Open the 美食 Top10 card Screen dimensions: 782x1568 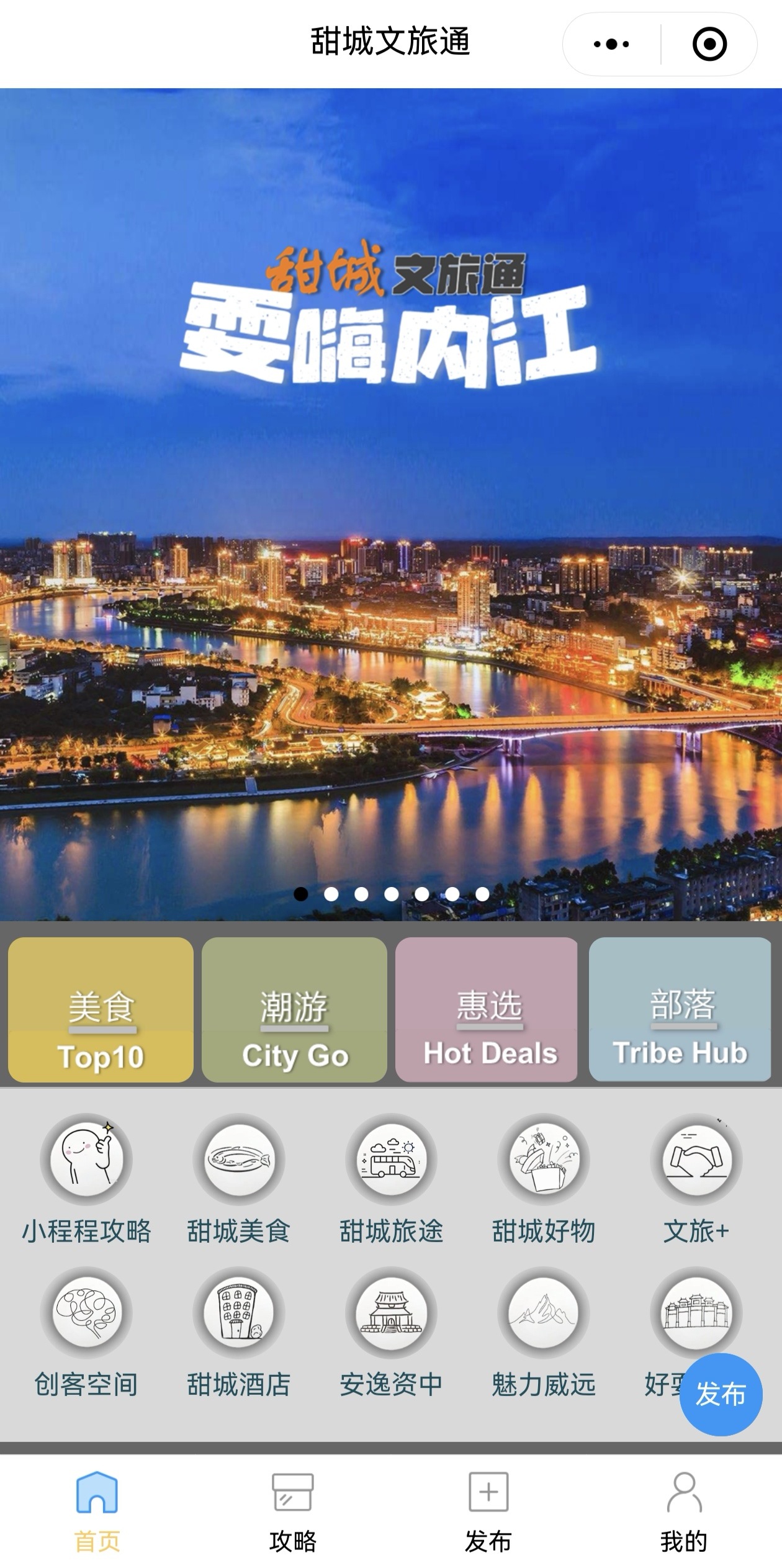click(x=101, y=1010)
